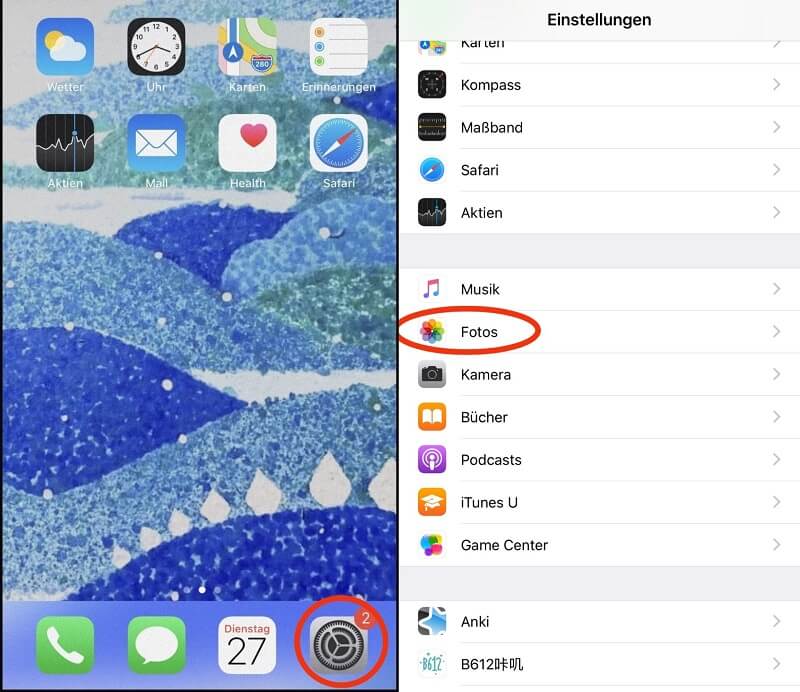Open the Phone app in dock

(65, 645)
